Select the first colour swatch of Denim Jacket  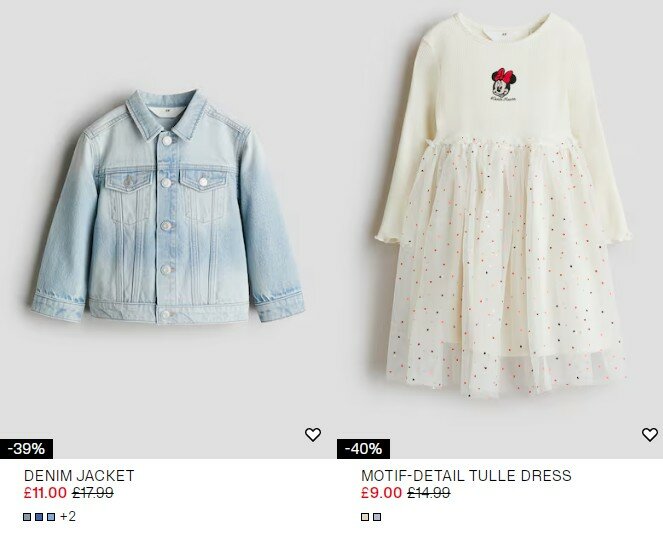[x=28, y=517]
